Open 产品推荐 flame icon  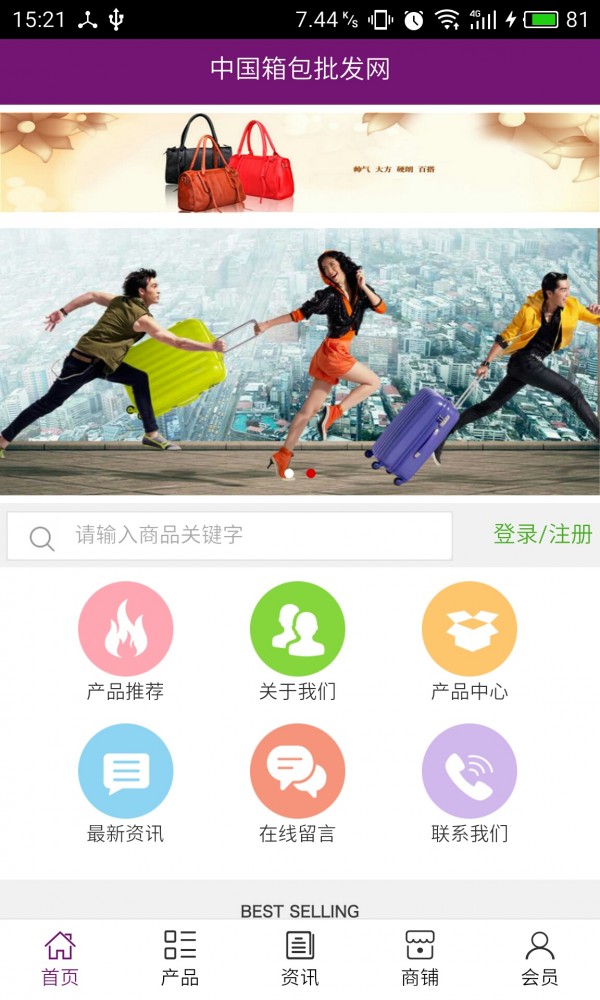click(126, 628)
